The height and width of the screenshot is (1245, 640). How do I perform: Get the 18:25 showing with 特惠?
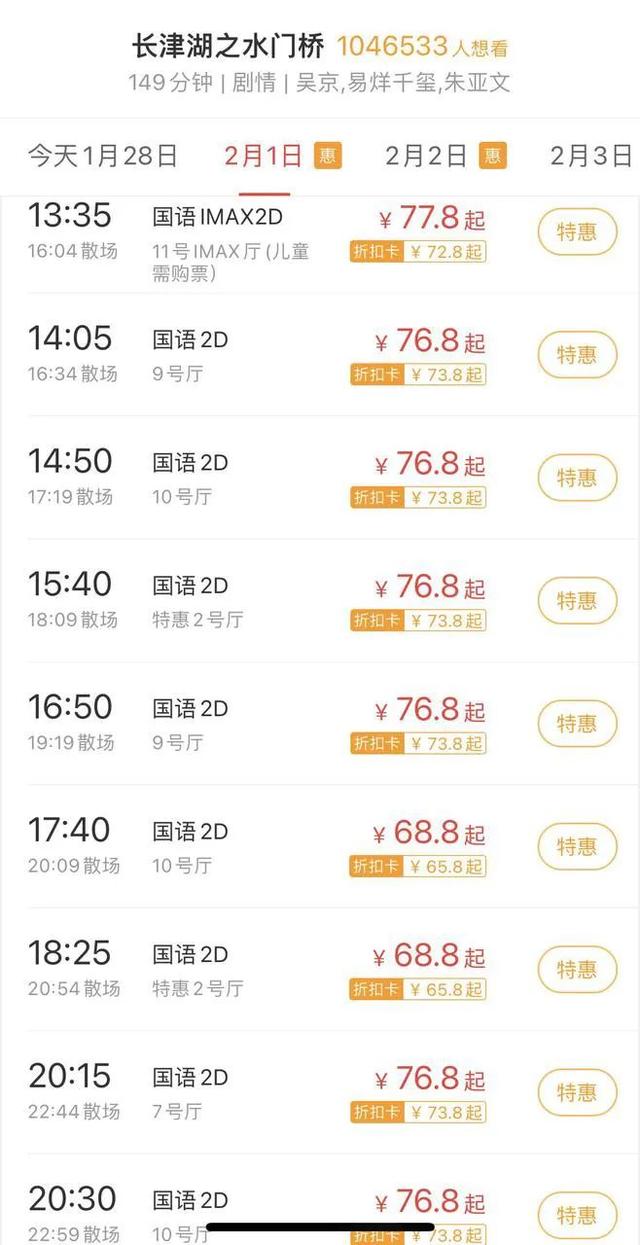click(x=577, y=970)
